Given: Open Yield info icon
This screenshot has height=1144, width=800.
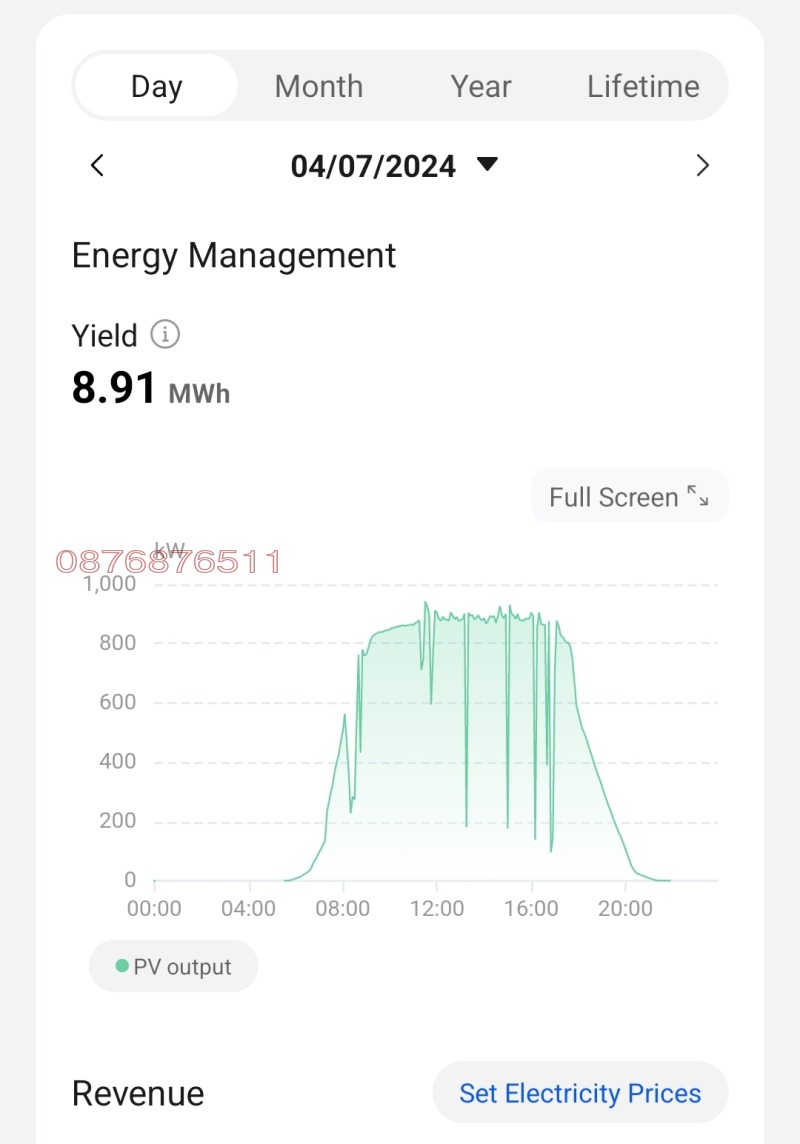Looking at the screenshot, I should [x=165, y=334].
